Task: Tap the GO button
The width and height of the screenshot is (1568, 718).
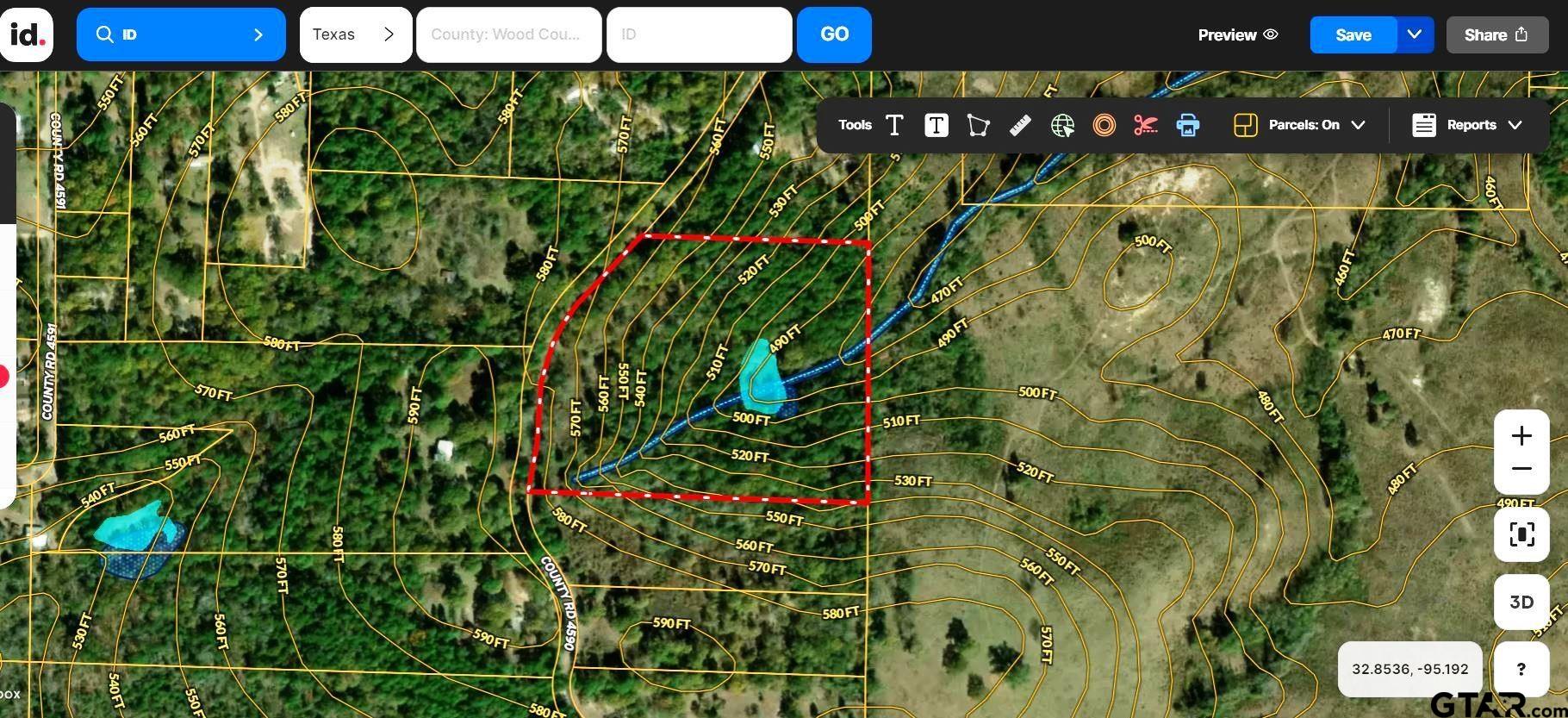Action: [x=834, y=34]
